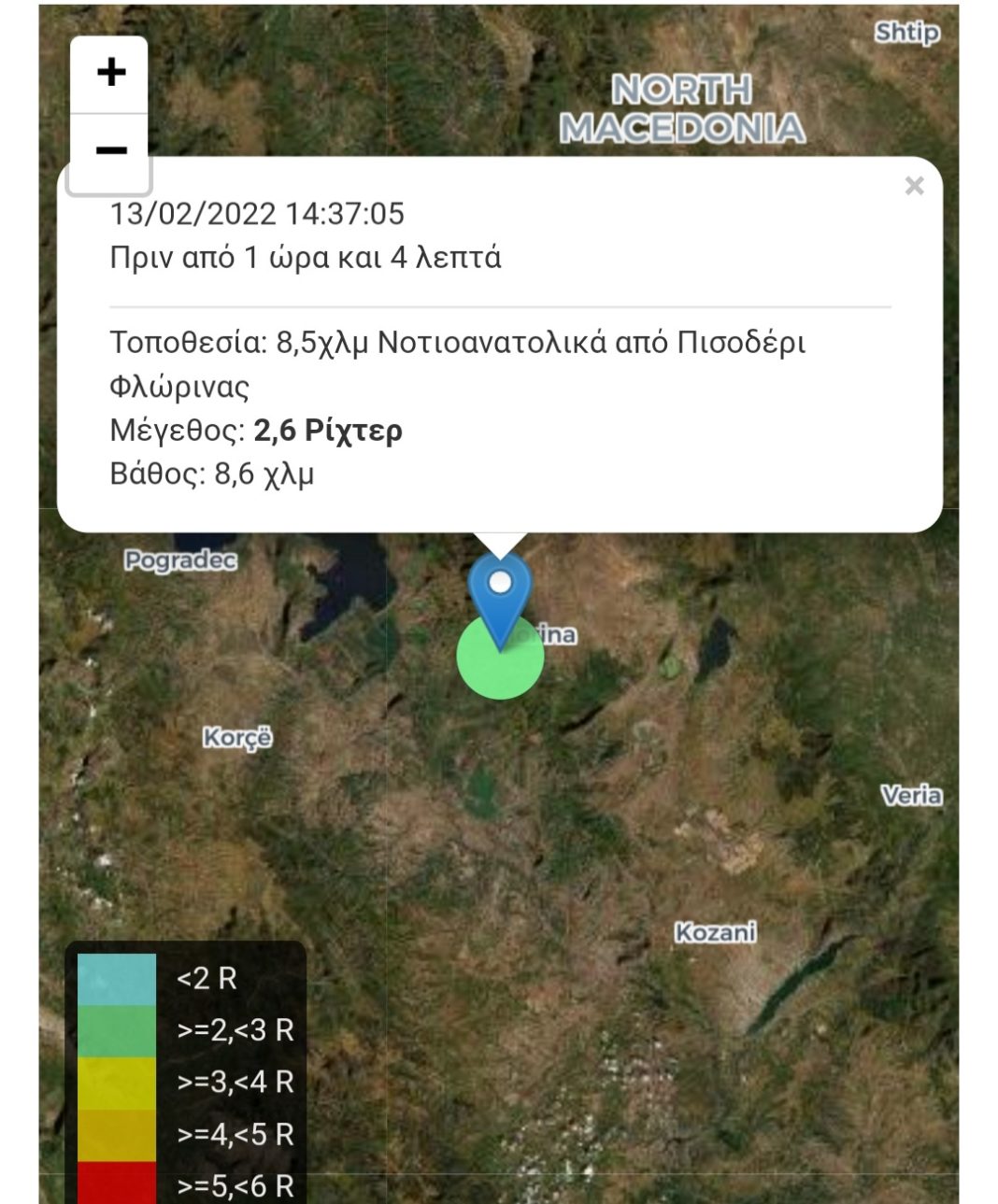Zoom in on the map
This screenshot has height=1204, width=998.
[x=110, y=73]
